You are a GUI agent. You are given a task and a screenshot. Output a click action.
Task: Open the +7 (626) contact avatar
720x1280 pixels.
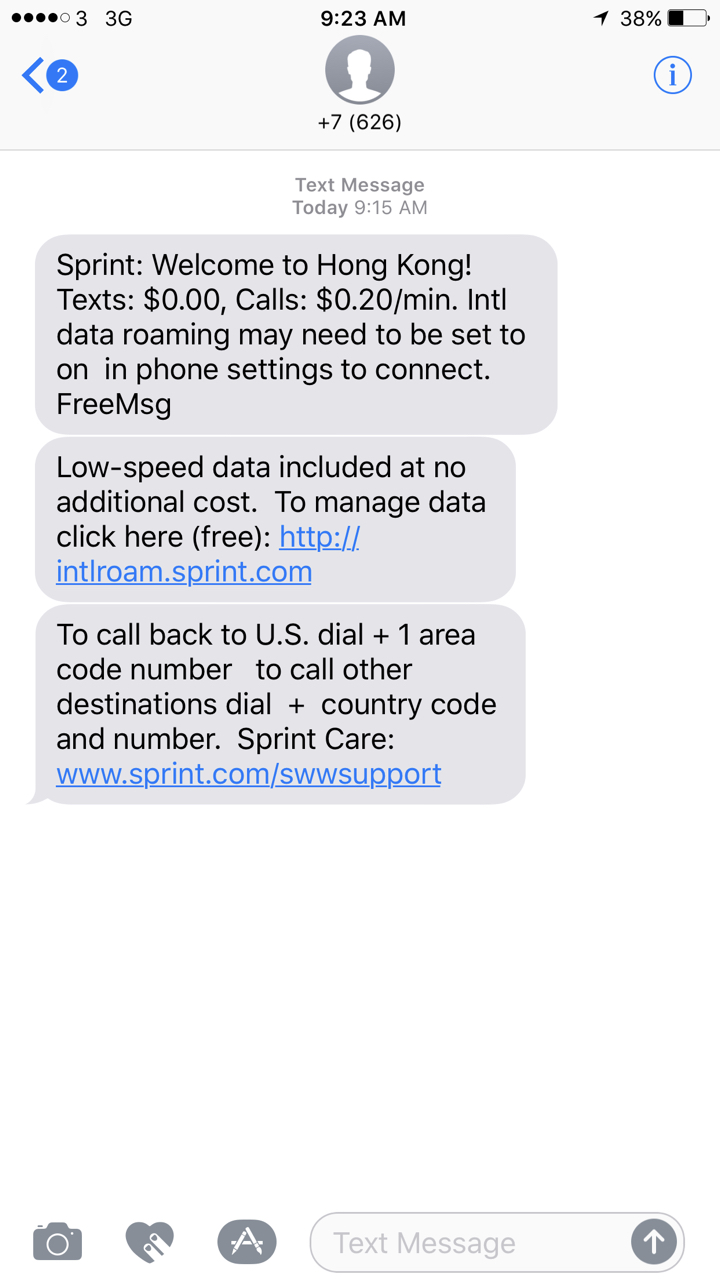coord(360,70)
